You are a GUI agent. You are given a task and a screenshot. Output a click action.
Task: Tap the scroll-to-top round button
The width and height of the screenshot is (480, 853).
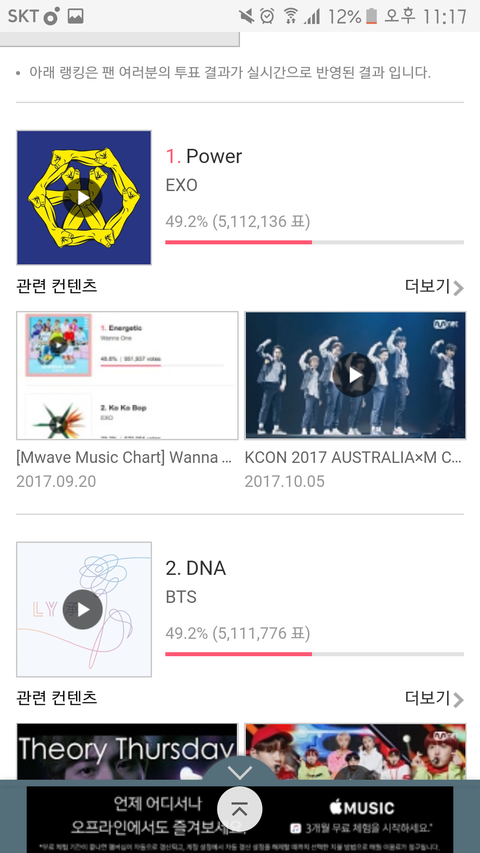coord(239,809)
